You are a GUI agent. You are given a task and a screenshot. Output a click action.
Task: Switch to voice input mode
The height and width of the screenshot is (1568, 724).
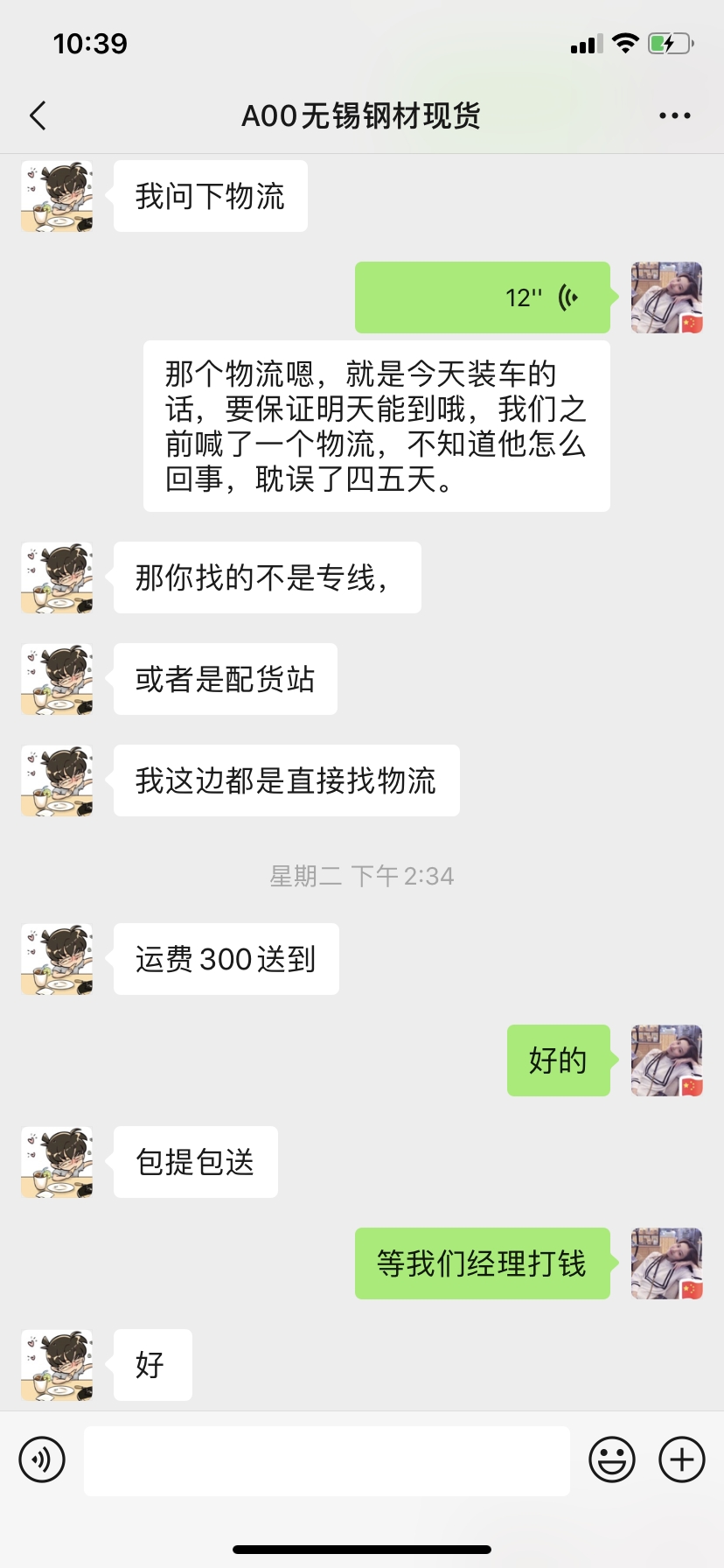tap(42, 1459)
